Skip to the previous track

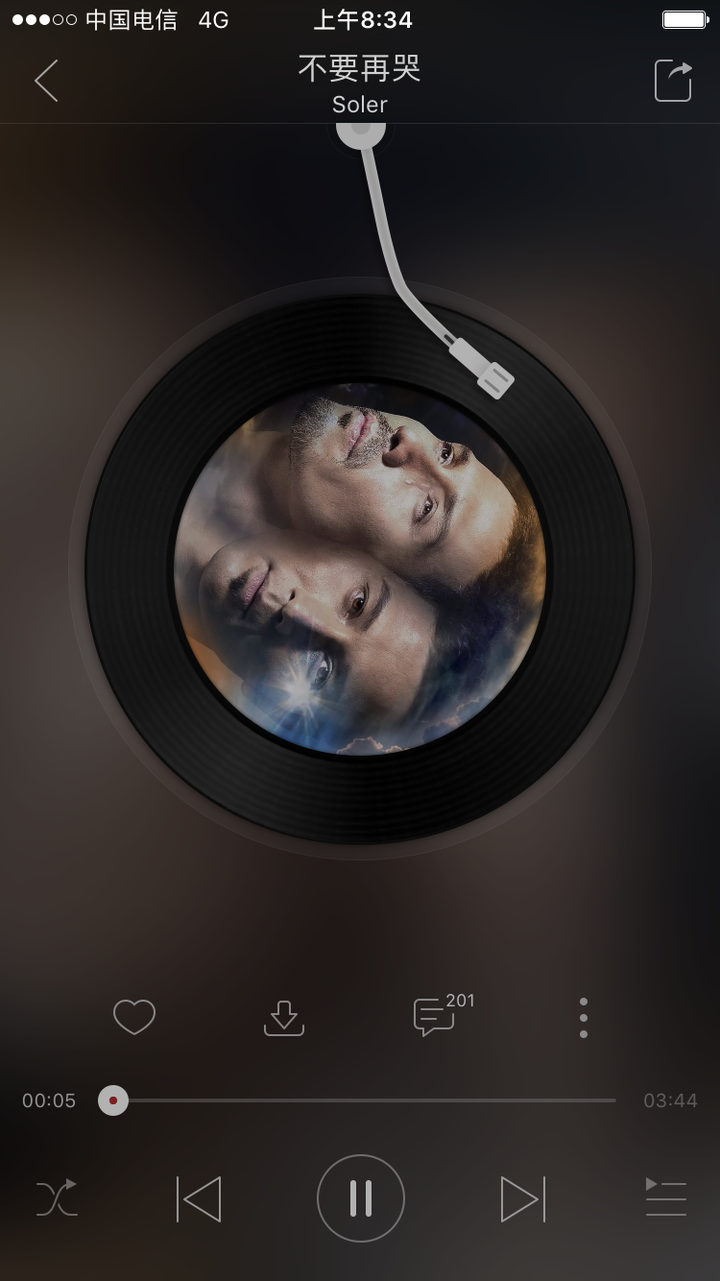(x=199, y=1198)
